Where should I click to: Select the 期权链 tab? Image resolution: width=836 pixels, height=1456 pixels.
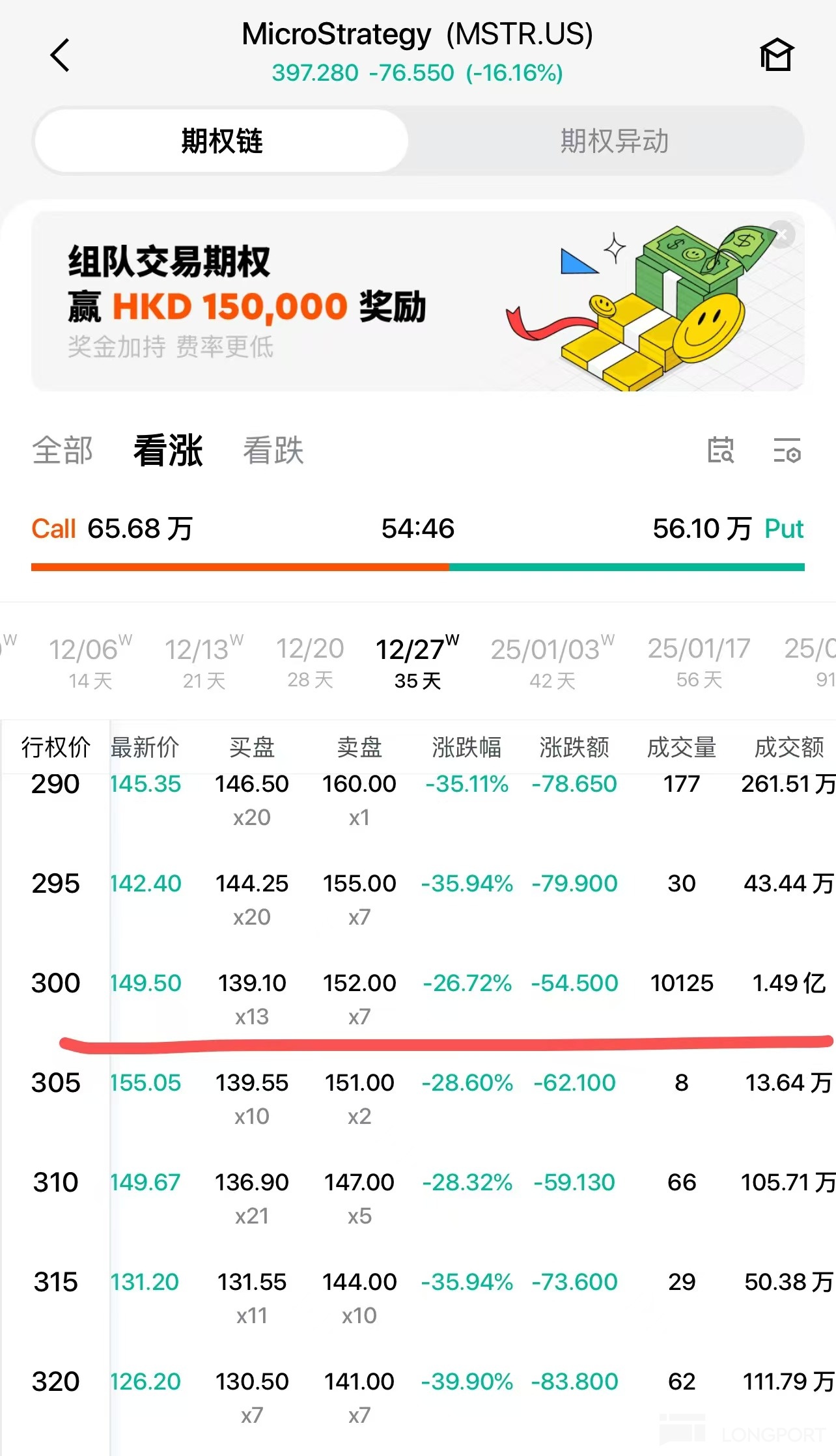[221, 141]
